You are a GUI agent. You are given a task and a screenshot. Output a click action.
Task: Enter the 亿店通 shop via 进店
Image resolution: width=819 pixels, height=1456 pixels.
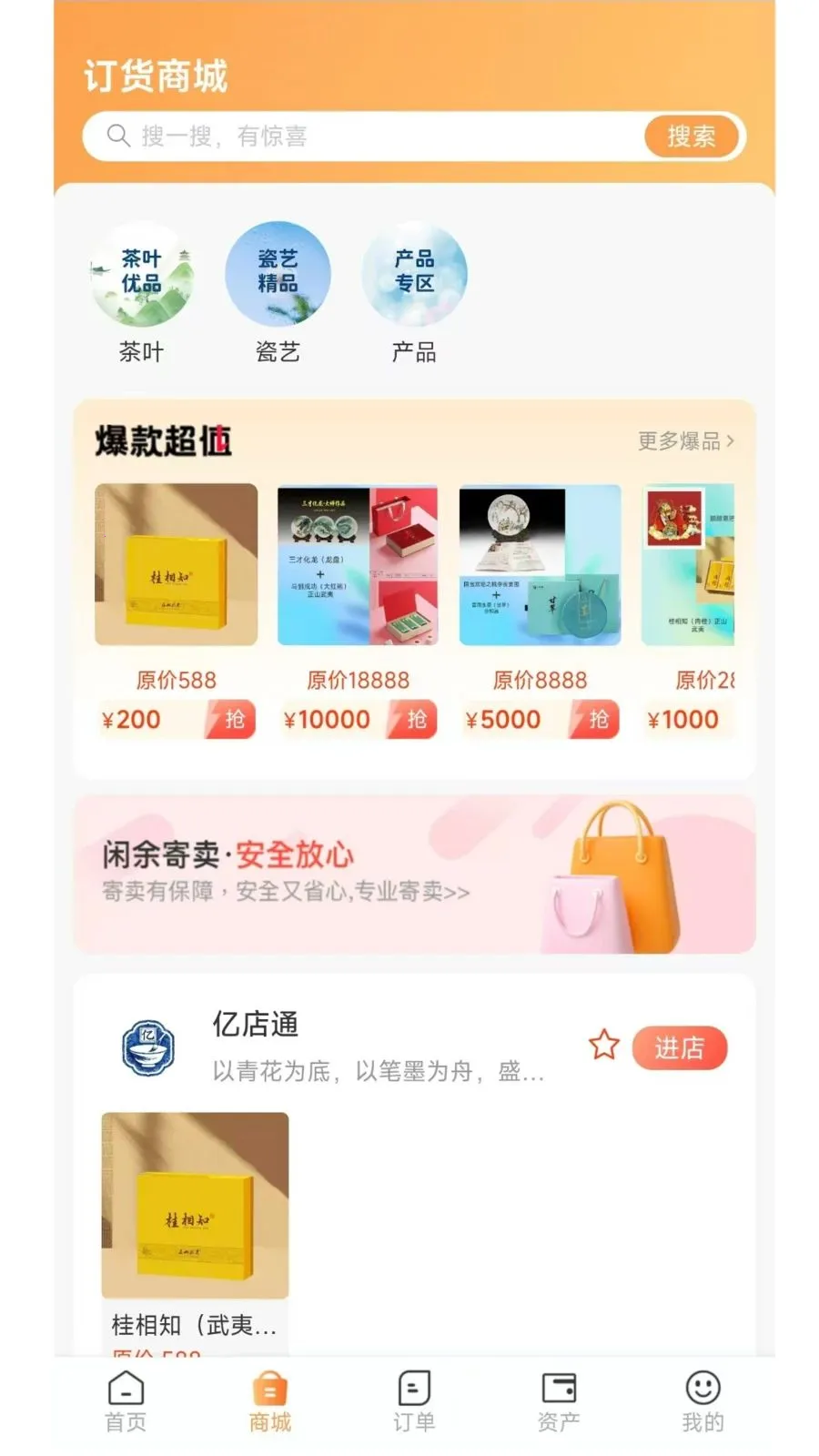click(x=679, y=1048)
